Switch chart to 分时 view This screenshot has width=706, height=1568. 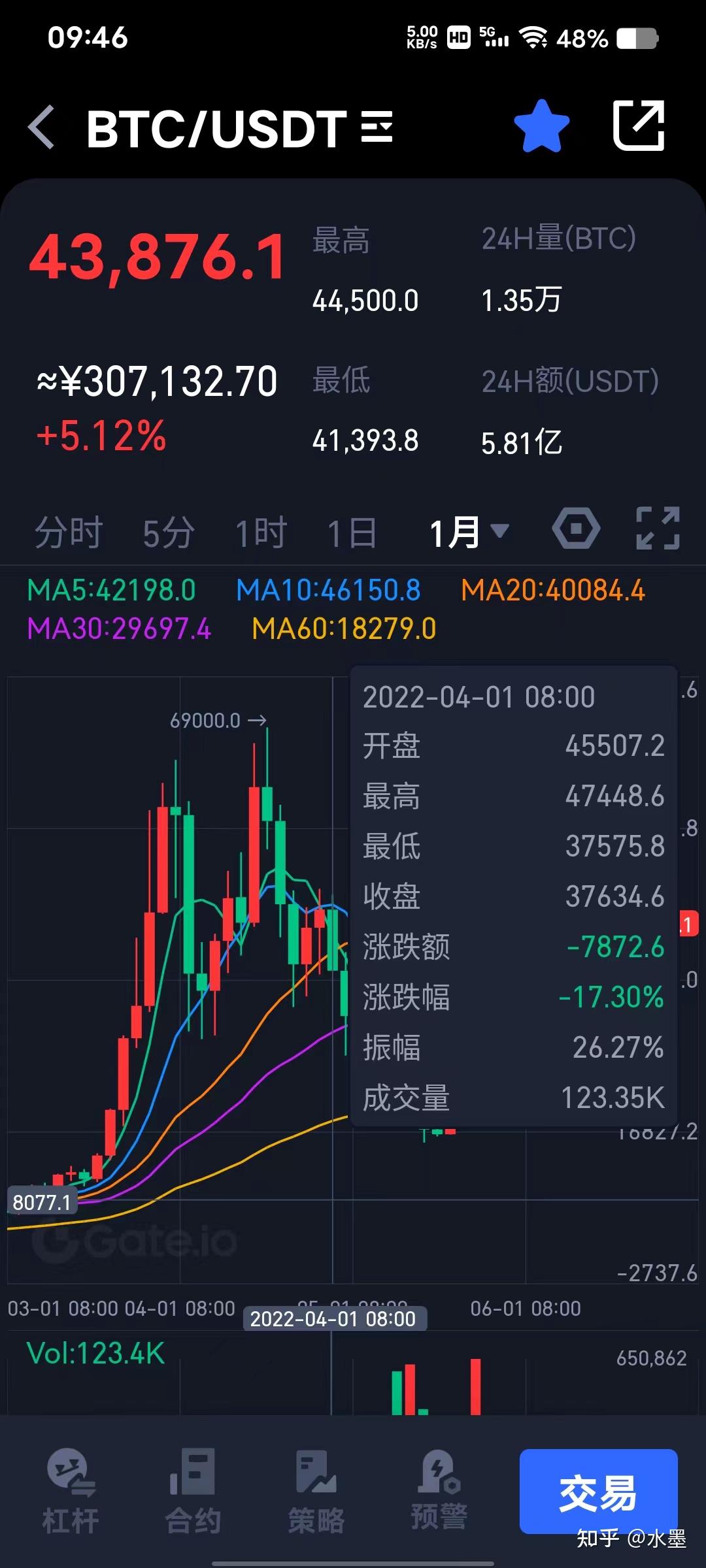(x=69, y=532)
